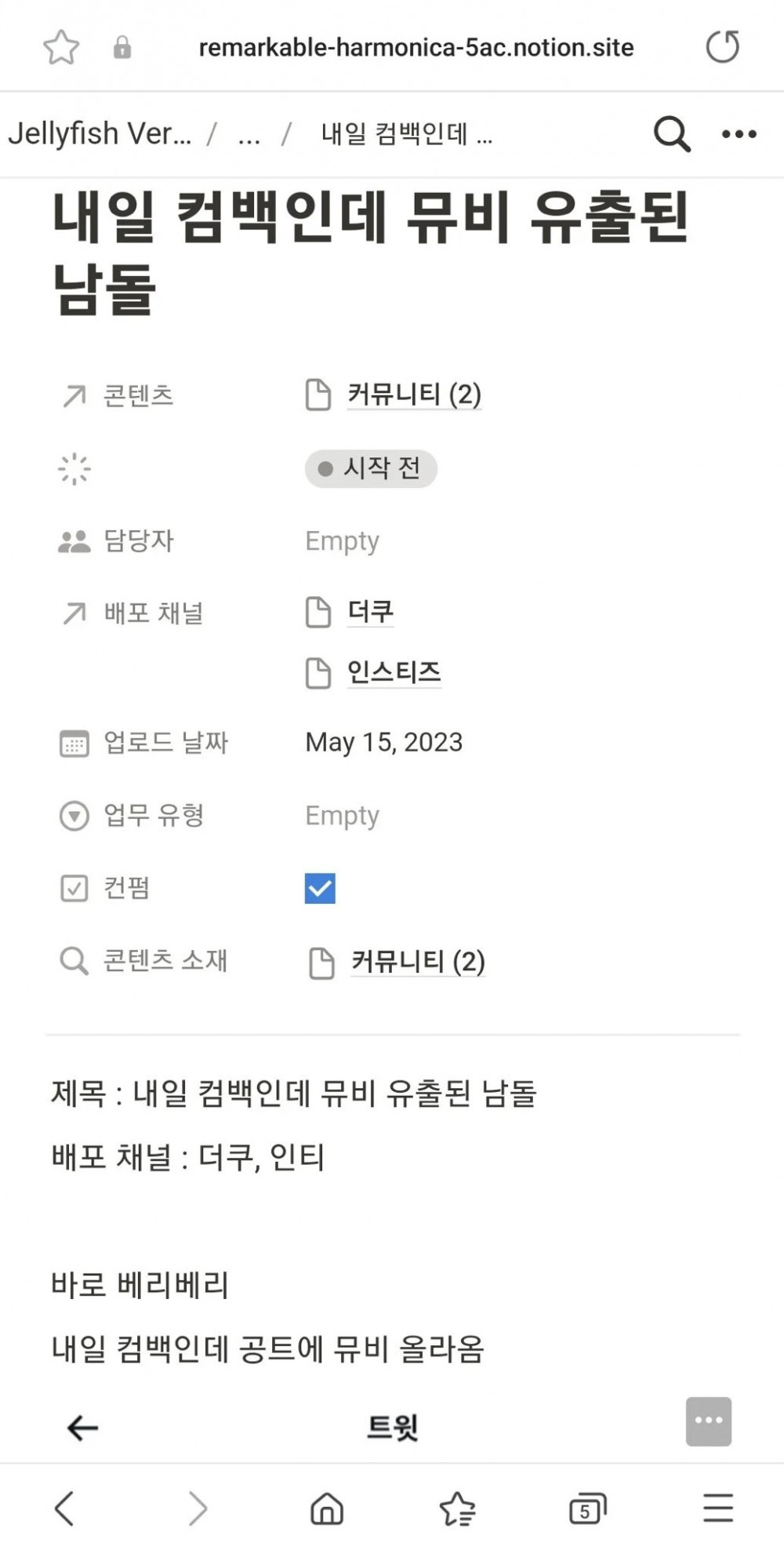Open the browser hamburger menu
This screenshot has width=784, height=1554.
pos(717,1508)
